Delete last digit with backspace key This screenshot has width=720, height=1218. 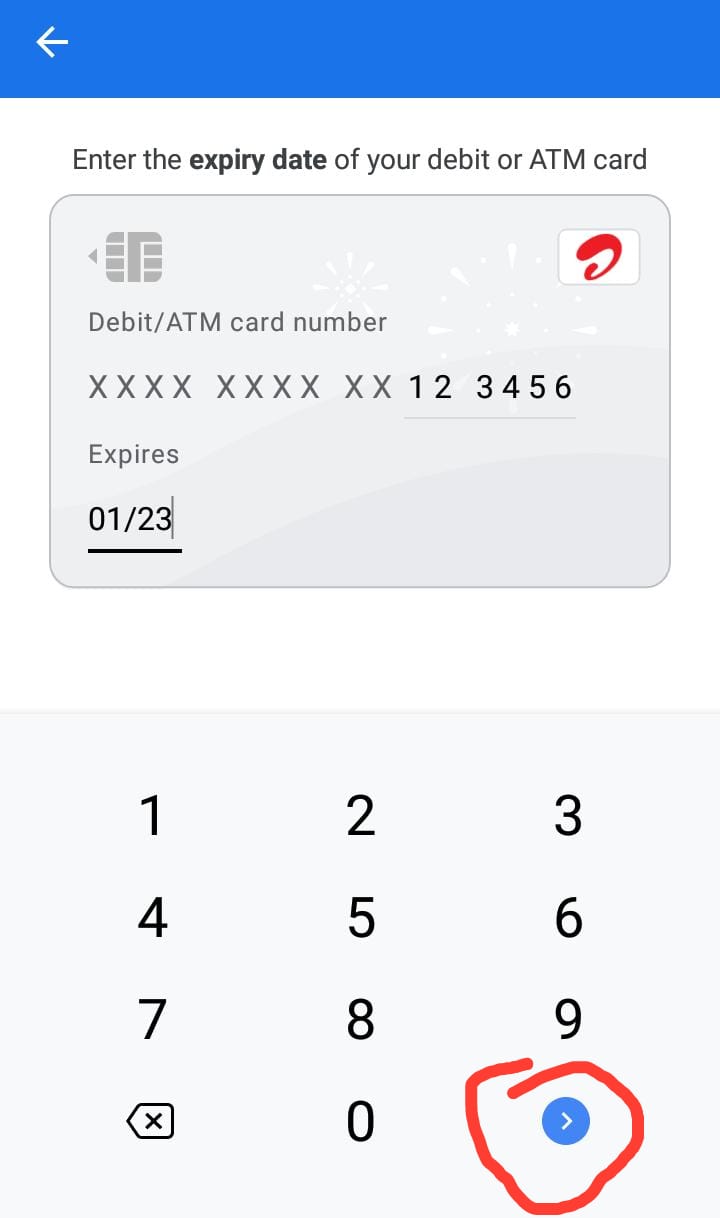151,1122
